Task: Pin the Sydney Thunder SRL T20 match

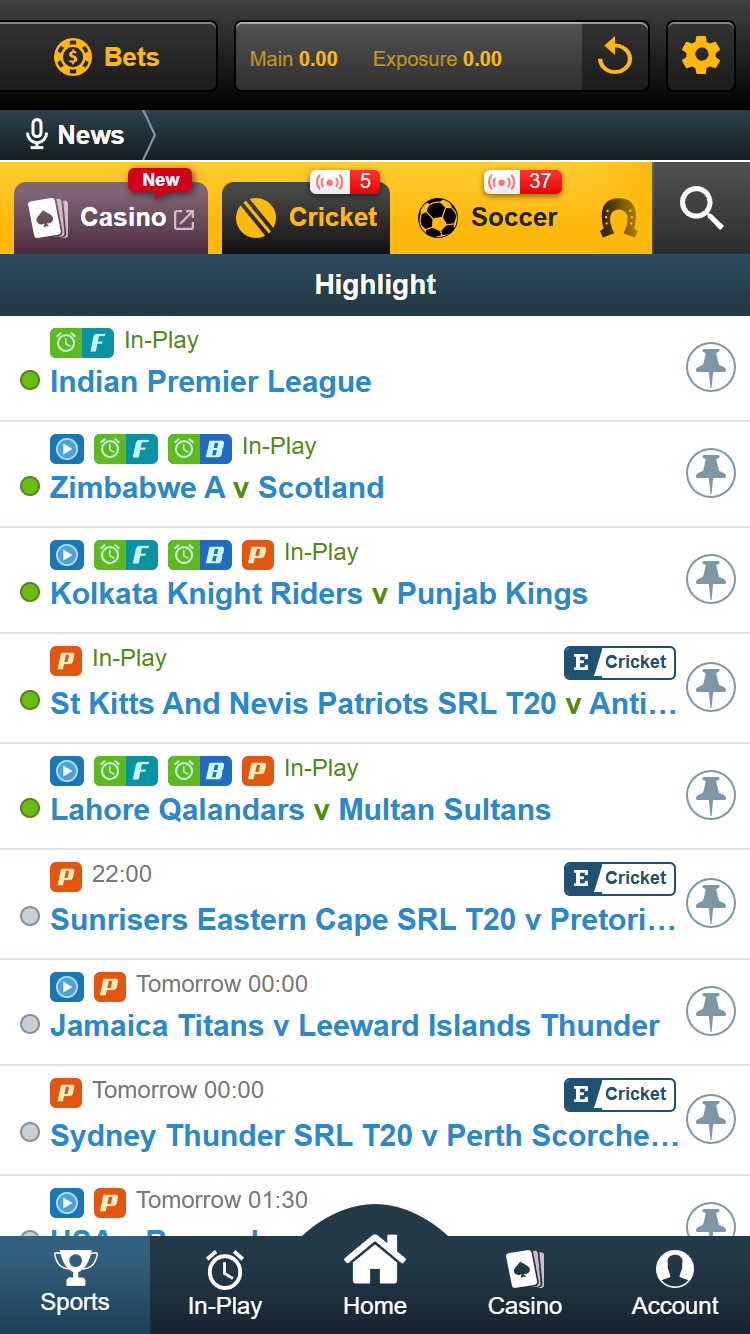Action: coord(710,1120)
